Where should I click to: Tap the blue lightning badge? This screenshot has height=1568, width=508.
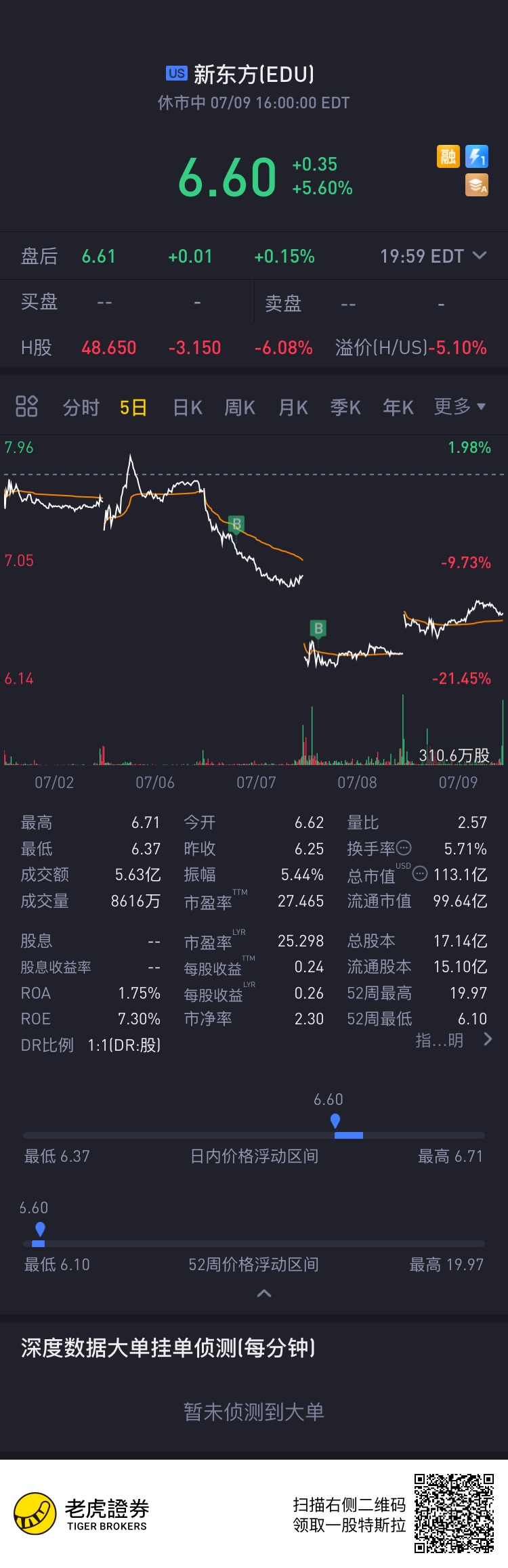(x=477, y=157)
